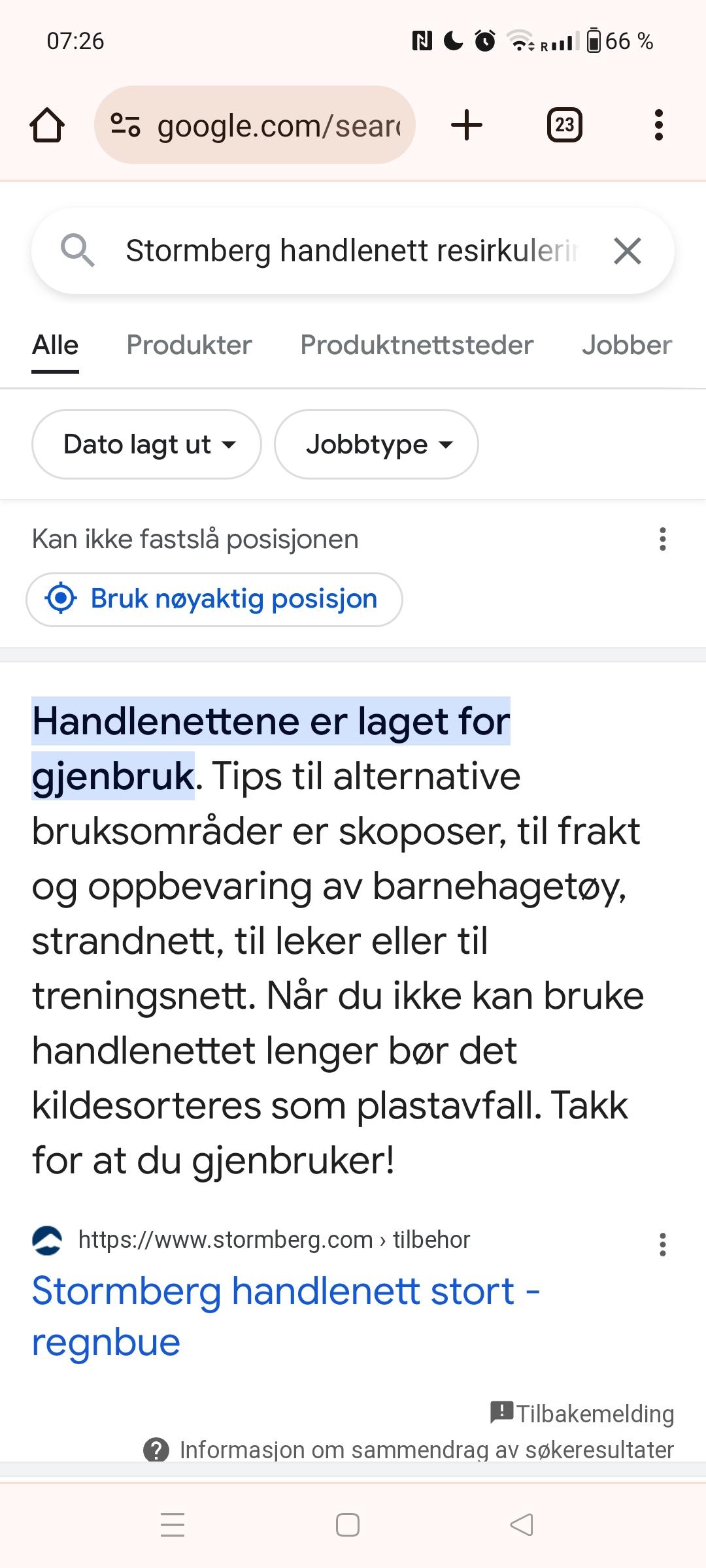Open the tab switcher showing 23 tabs
The height and width of the screenshot is (1568, 706).
[565, 125]
